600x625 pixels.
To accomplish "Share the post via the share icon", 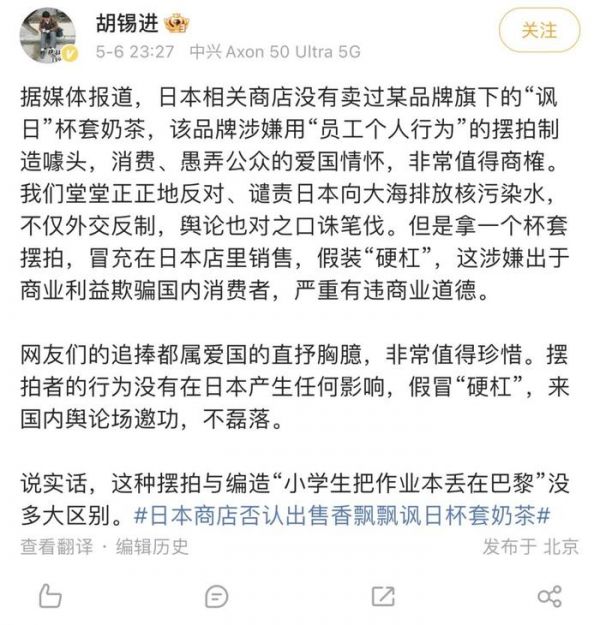I will tap(549, 597).
